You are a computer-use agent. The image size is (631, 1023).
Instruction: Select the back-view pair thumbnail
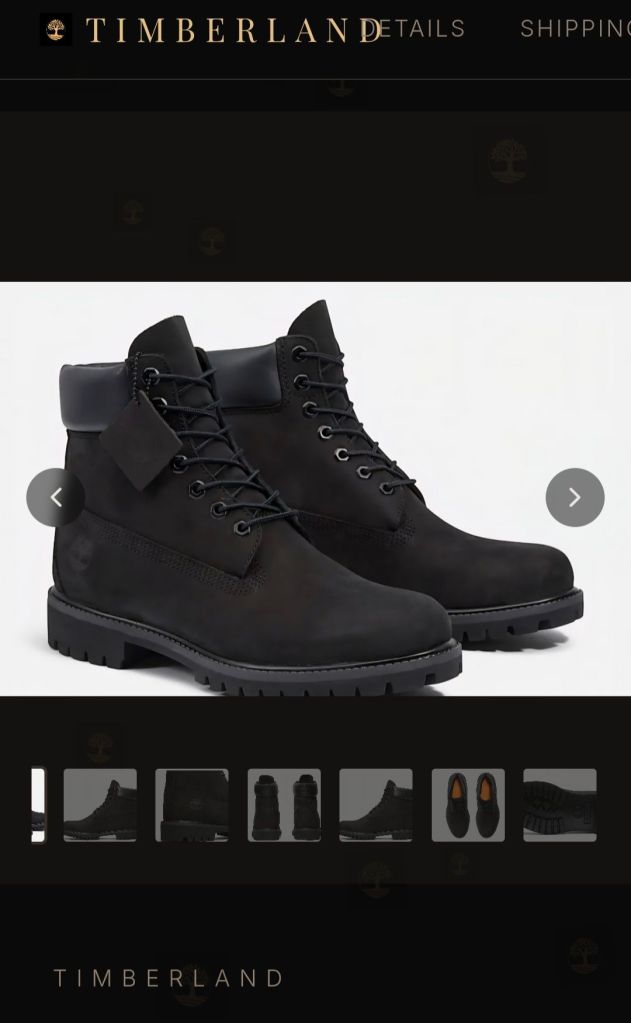[x=284, y=805]
